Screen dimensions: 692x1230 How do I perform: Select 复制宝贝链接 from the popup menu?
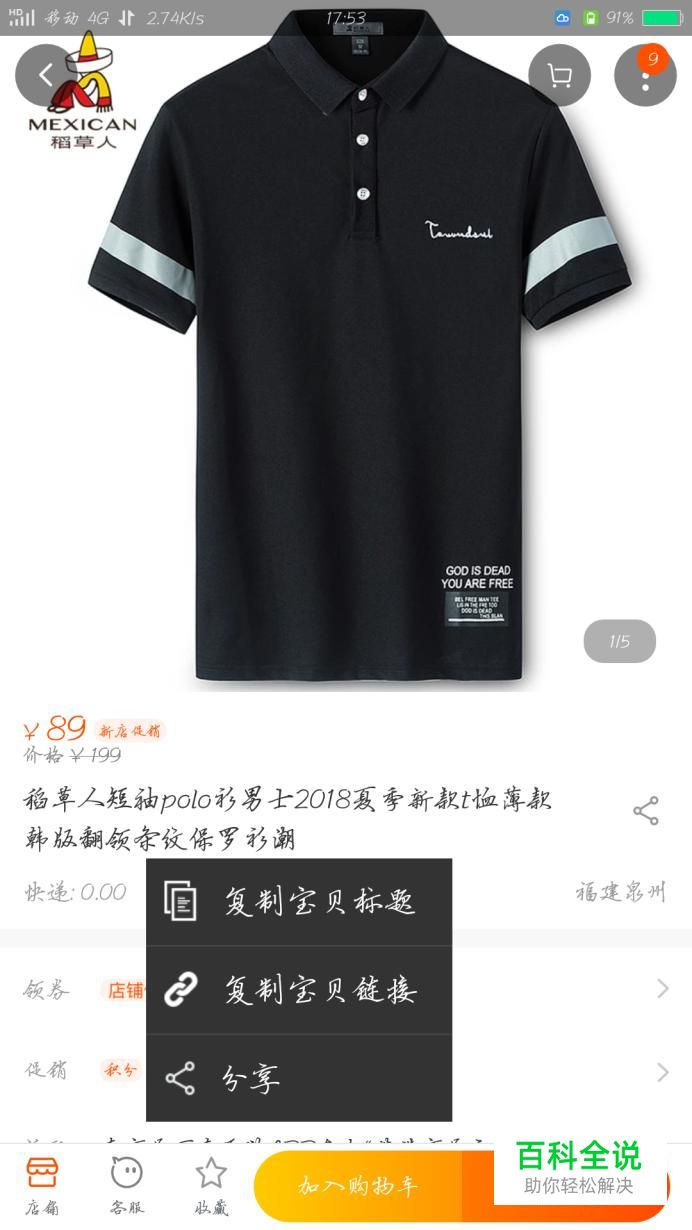point(299,990)
